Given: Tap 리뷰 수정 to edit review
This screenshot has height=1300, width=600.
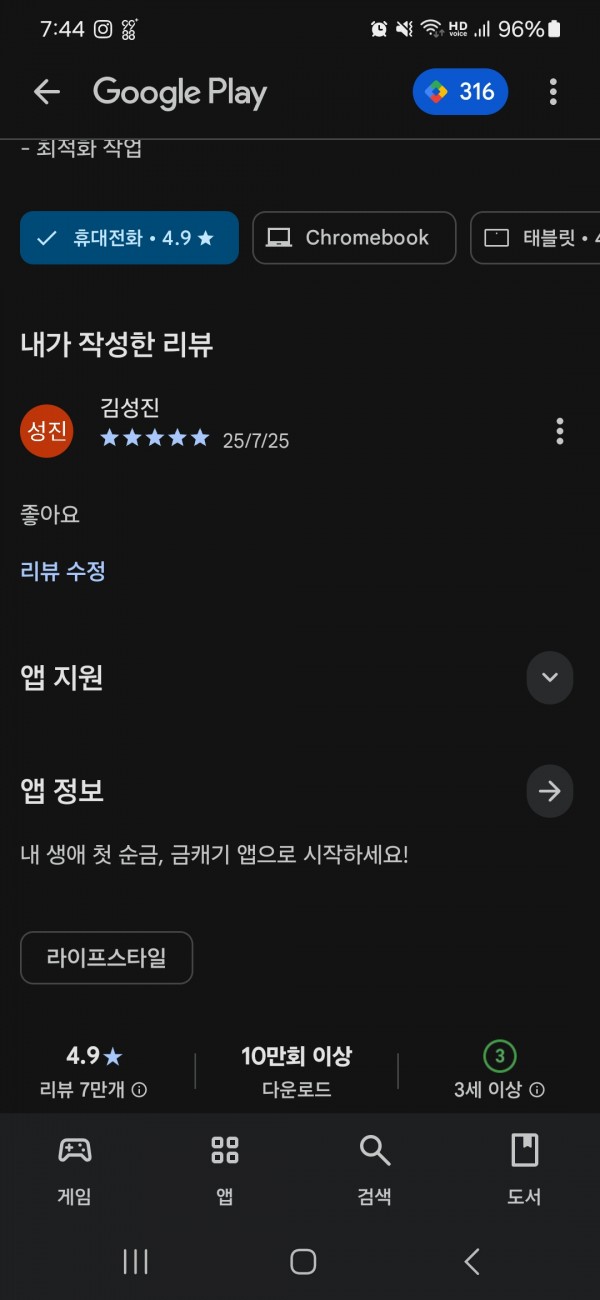Looking at the screenshot, I should pyautogui.click(x=63, y=571).
